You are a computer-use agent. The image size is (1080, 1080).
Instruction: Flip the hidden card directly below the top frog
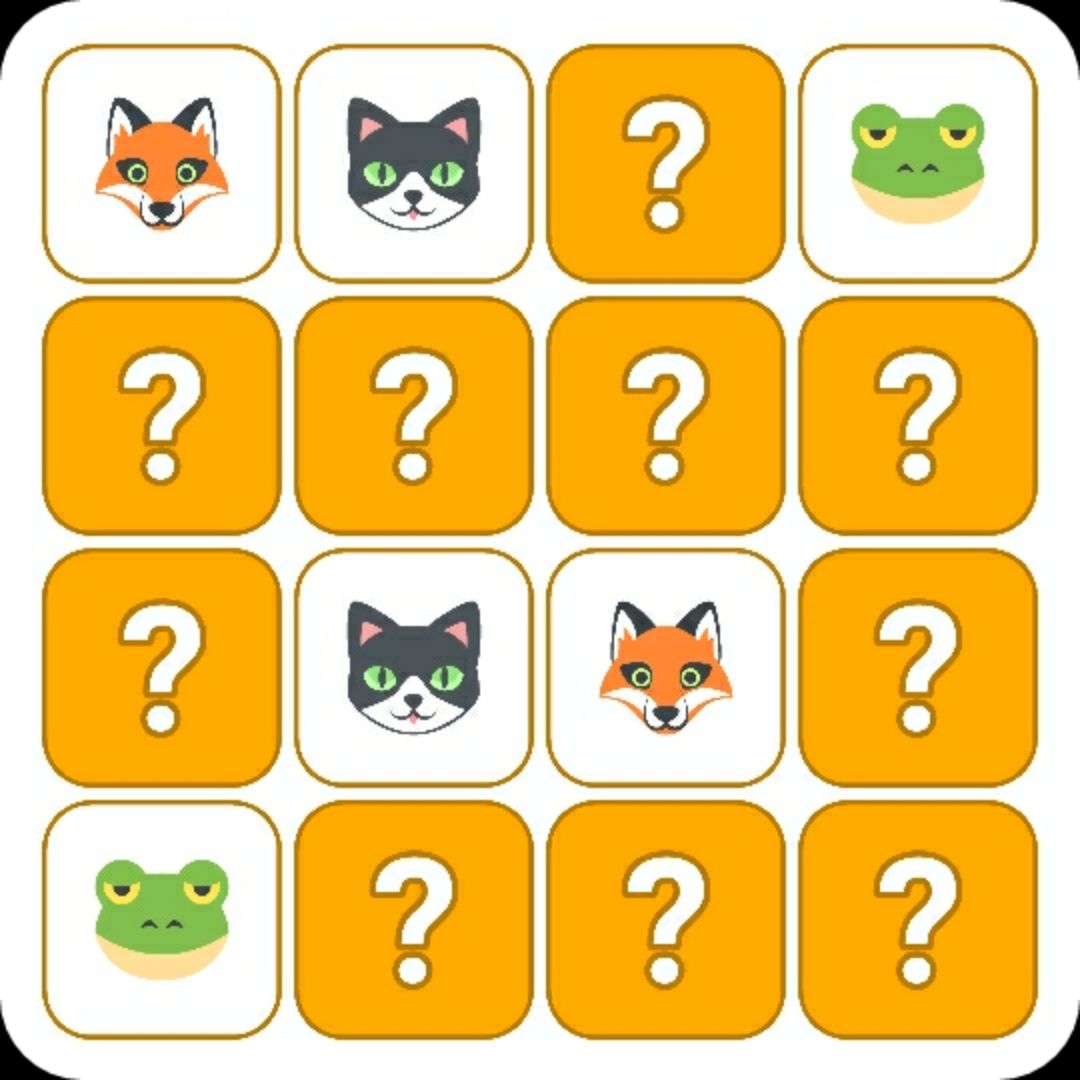pos(918,415)
